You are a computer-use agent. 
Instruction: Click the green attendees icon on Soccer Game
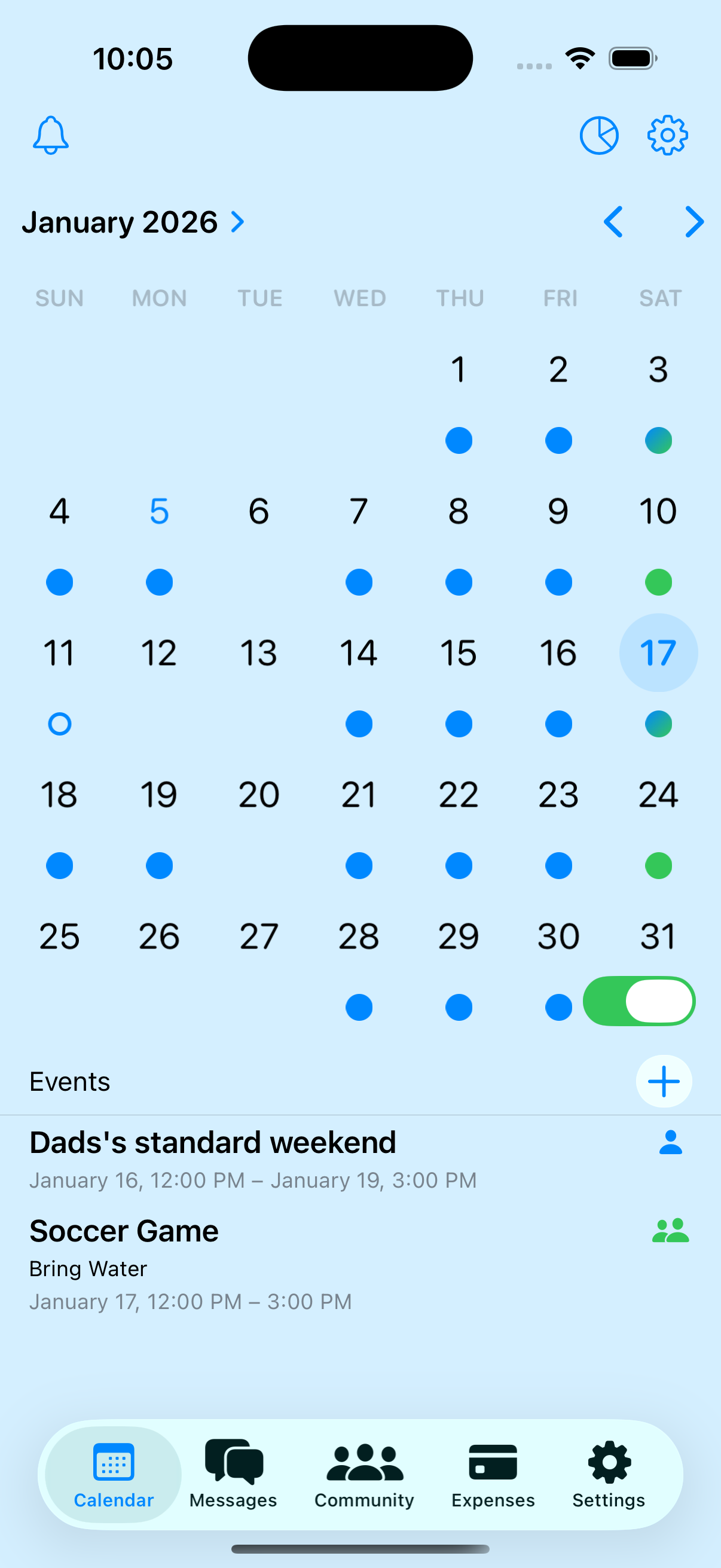click(672, 1231)
